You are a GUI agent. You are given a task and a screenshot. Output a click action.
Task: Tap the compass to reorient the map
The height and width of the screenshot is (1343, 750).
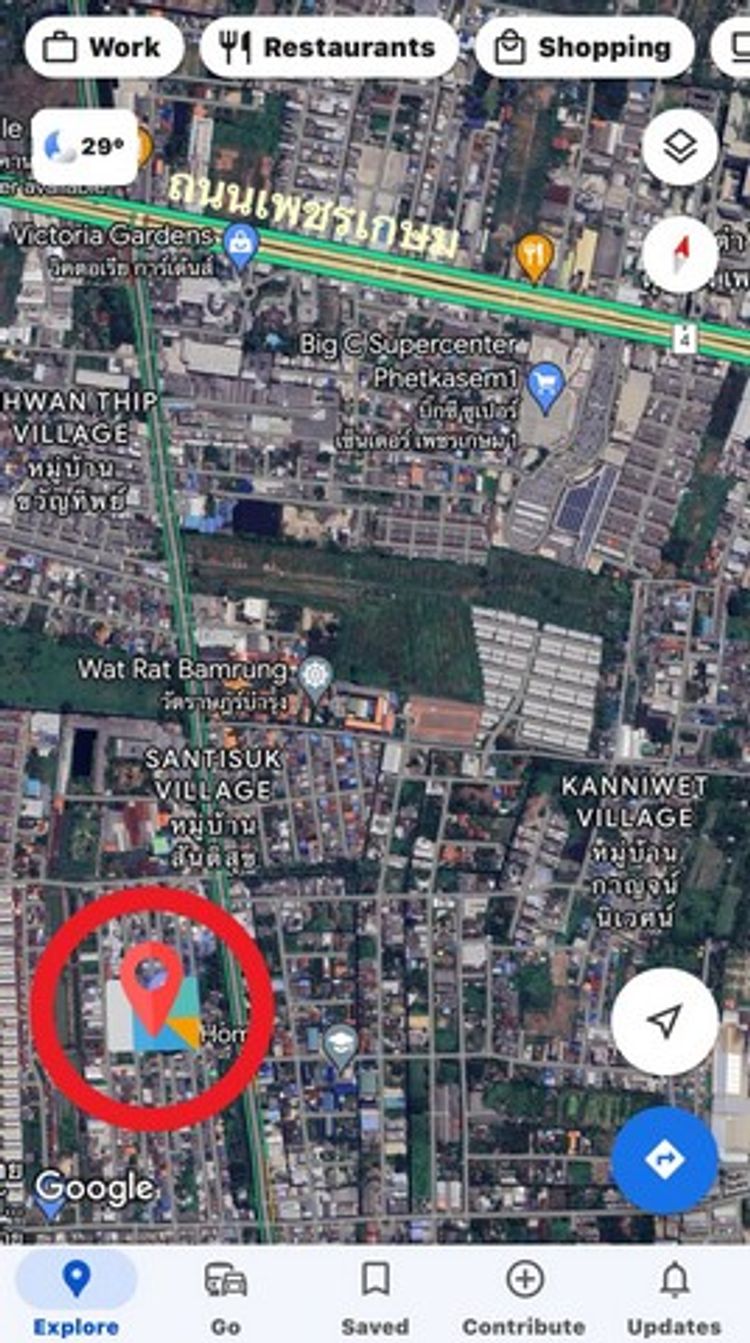tap(679, 255)
